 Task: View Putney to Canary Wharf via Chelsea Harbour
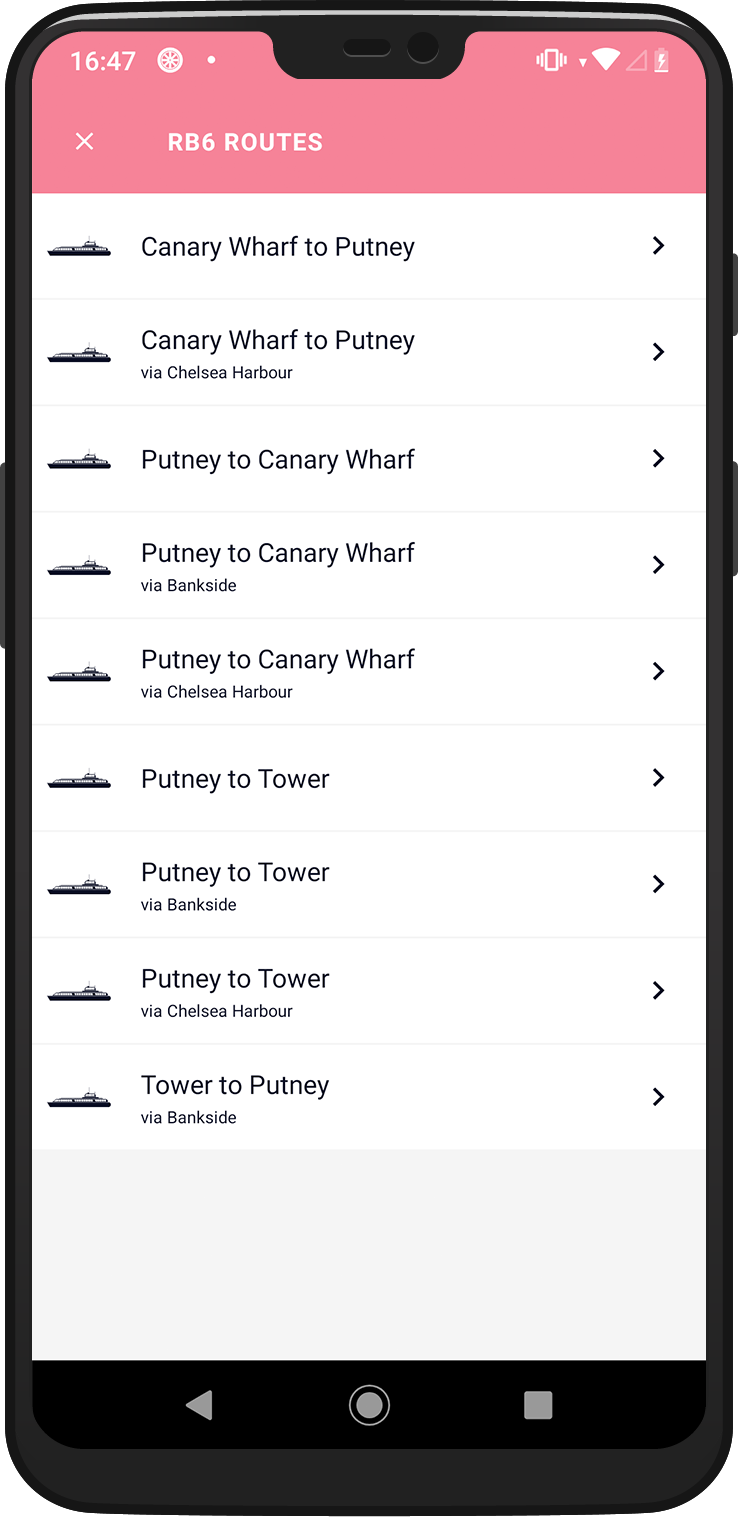[x=369, y=672]
